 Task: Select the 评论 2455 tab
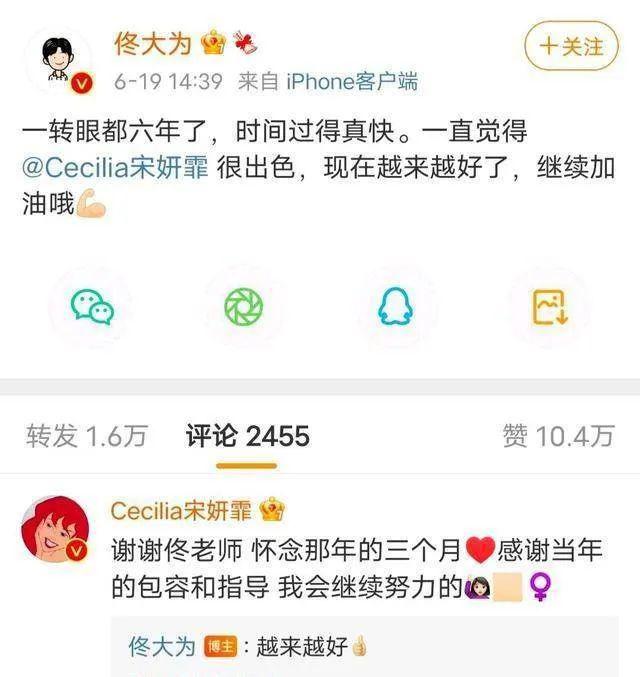tap(247, 435)
